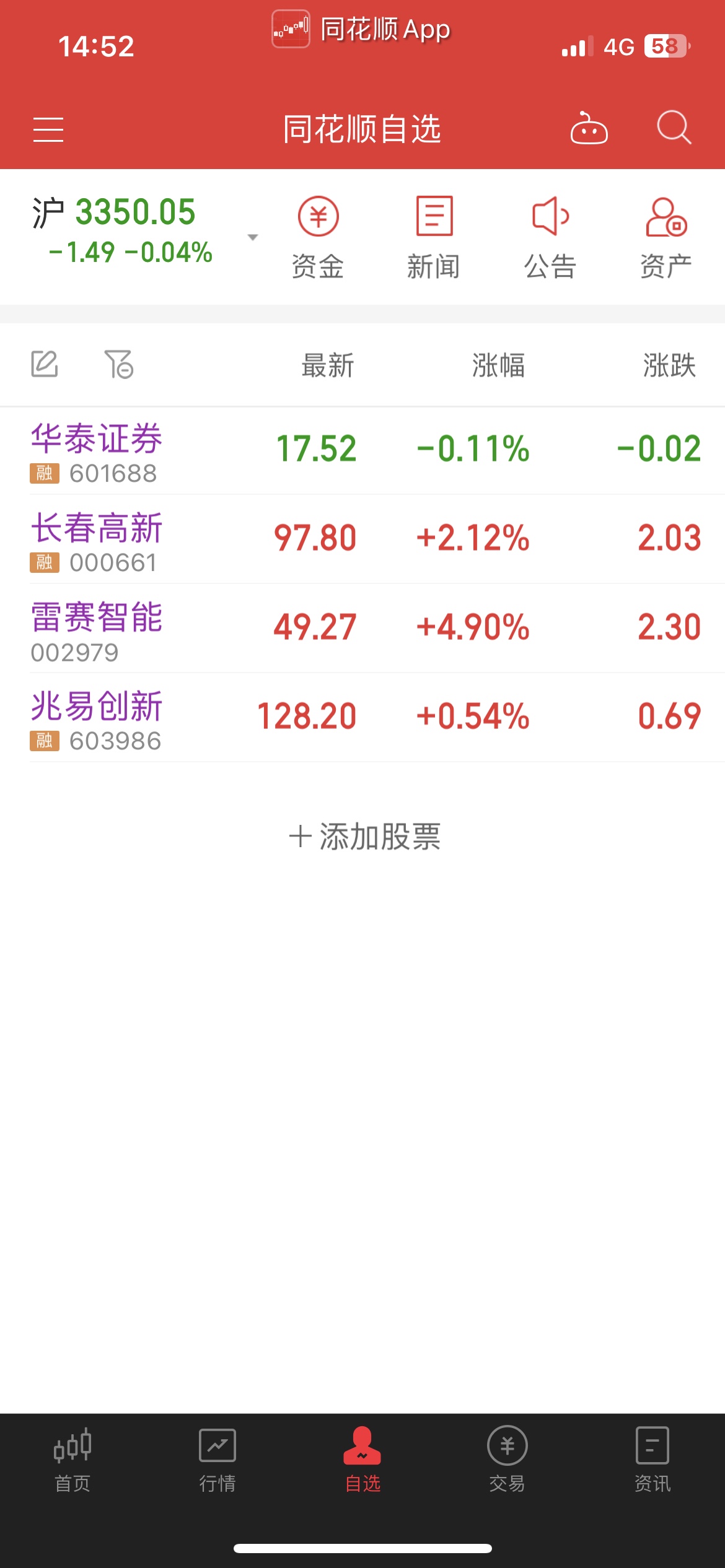The width and height of the screenshot is (725, 1568).
Task: Tap 添加股票 to add a stock
Action: [x=365, y=837]
